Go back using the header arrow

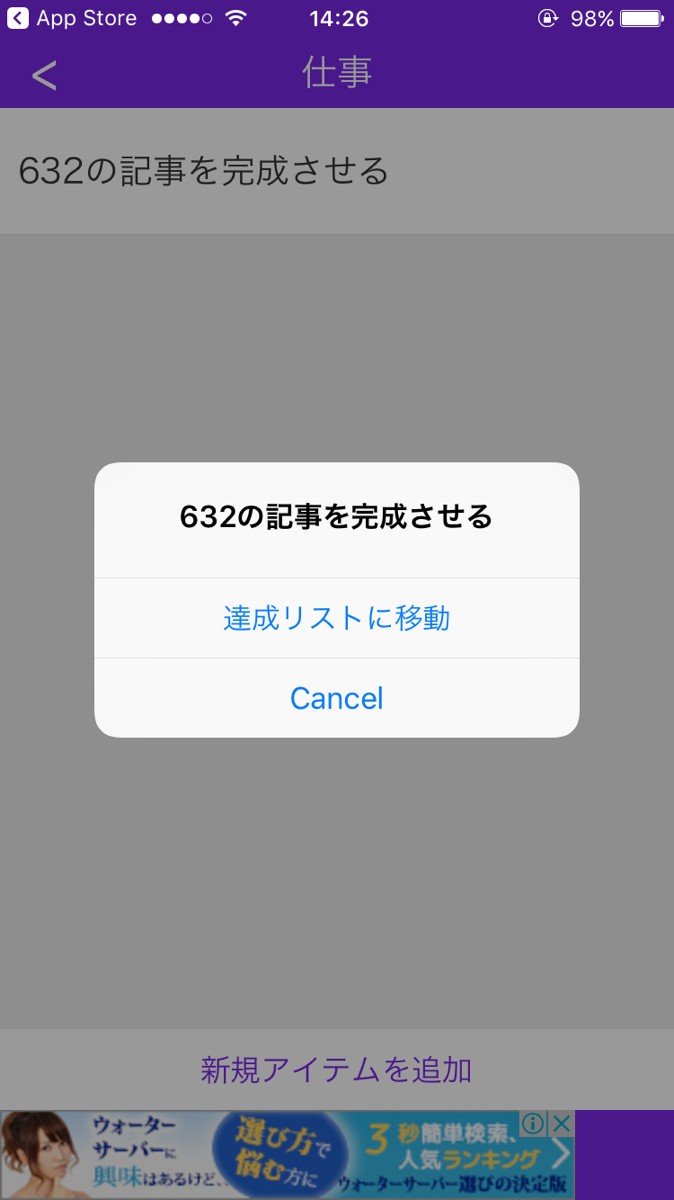(x=43, y=75)
